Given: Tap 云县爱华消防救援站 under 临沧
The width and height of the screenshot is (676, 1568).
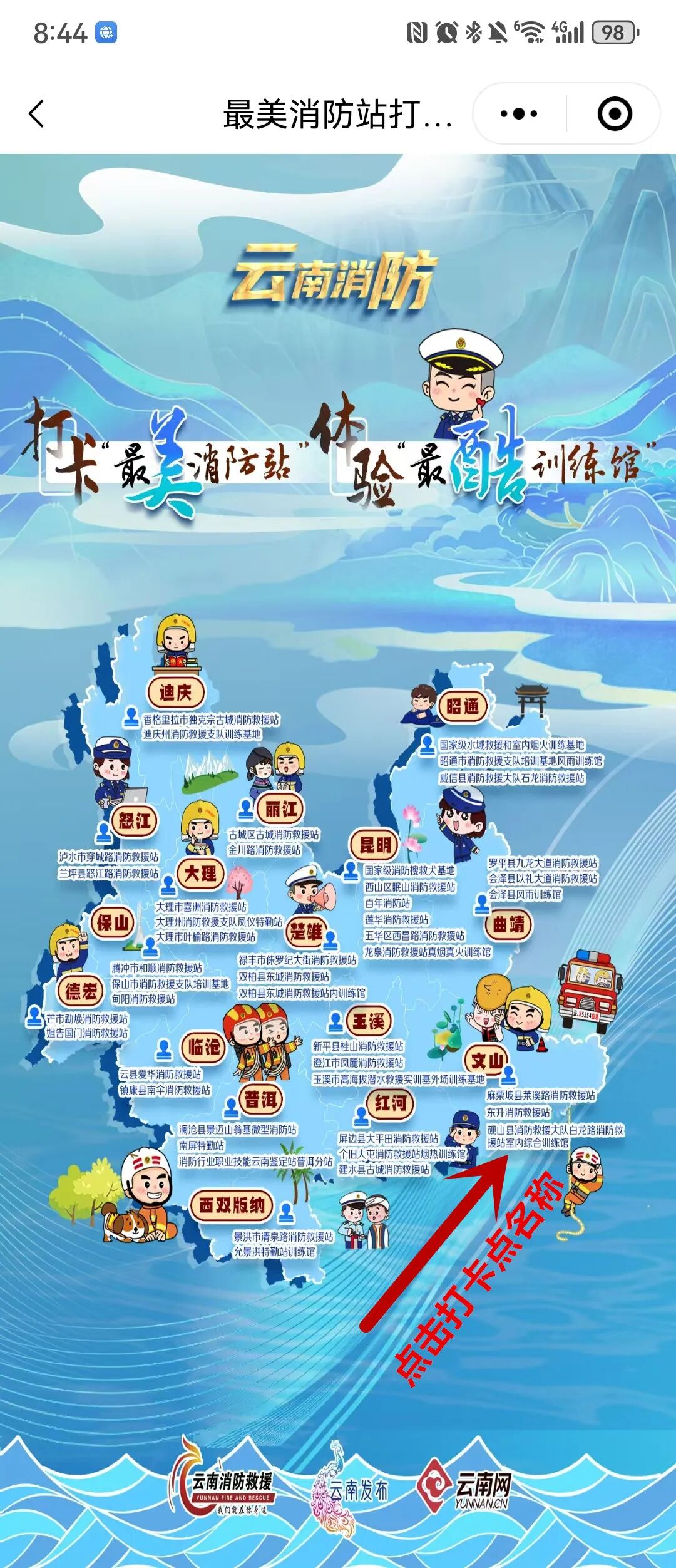Looking at the screenshot, I should [x=161, y=1074].
